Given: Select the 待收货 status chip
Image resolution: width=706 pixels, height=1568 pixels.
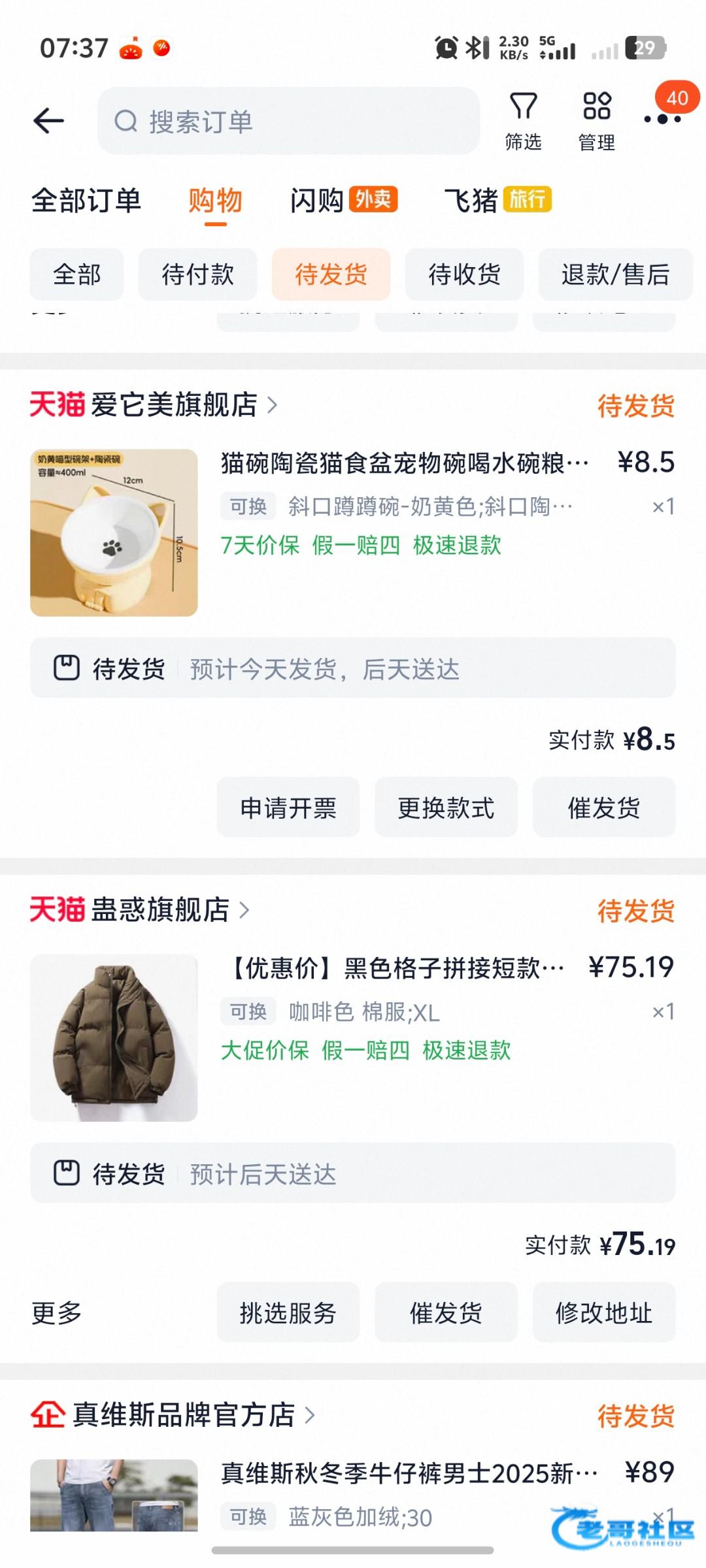Looking at the screenshot, I should click(x=464, y=274).
